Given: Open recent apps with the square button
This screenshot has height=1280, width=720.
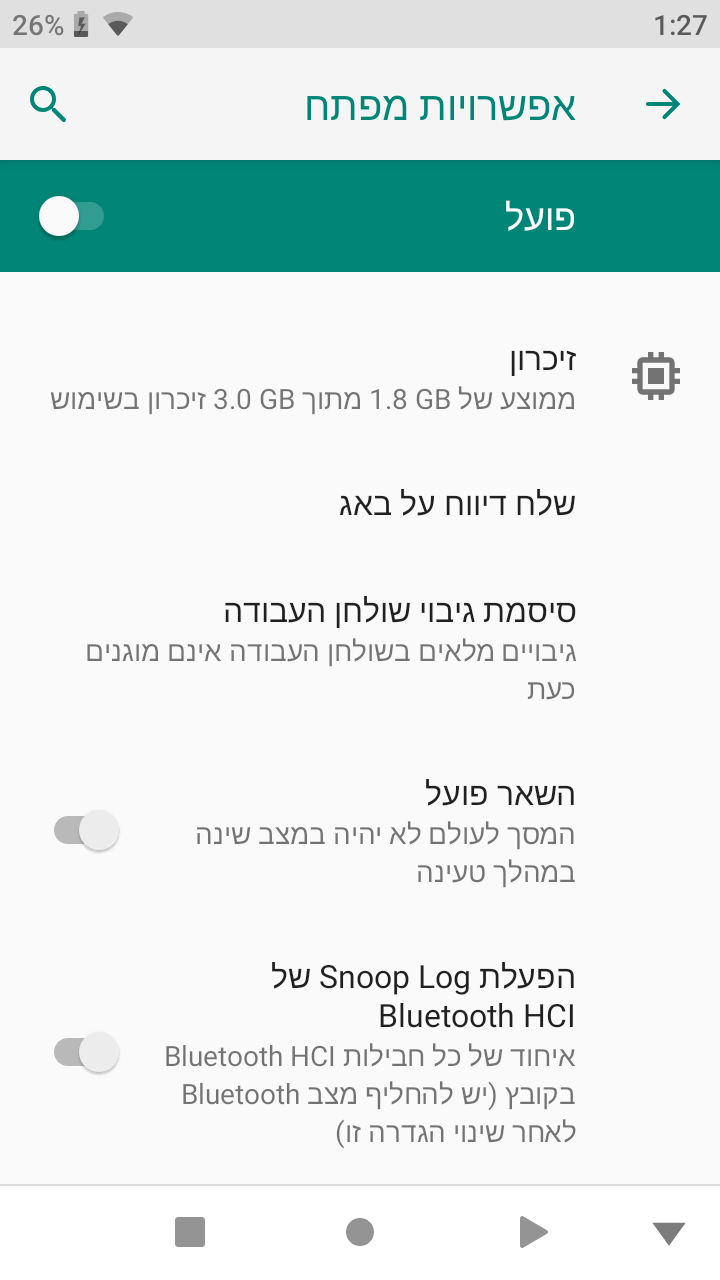Looking at the screenshot, I should (190, 1232).
